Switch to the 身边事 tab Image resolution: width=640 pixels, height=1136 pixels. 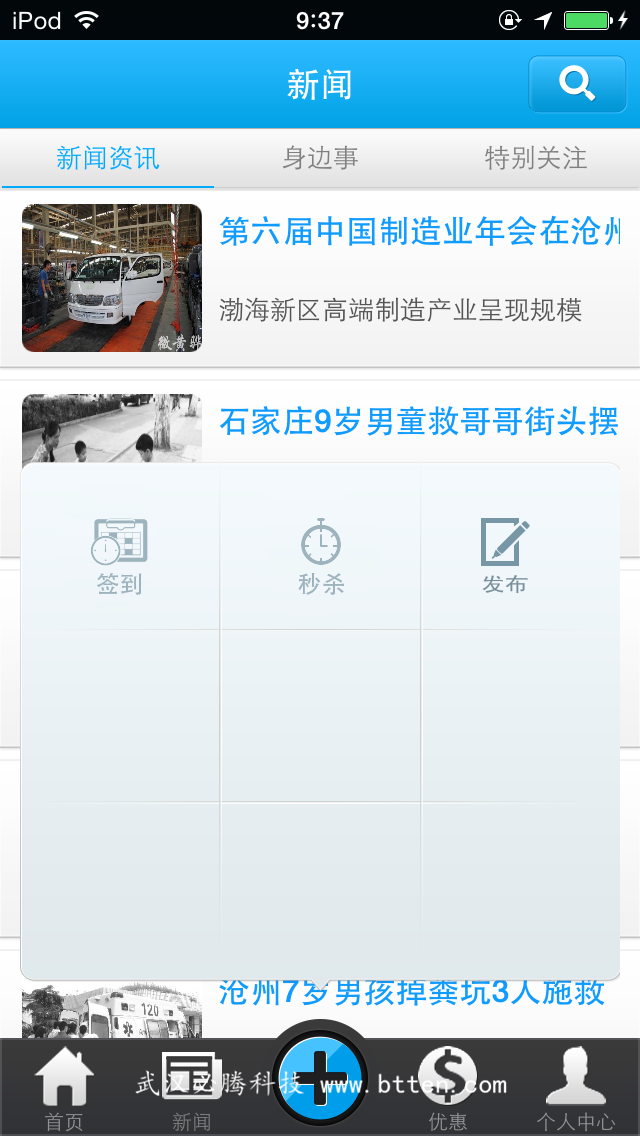pyautogui.click(x=320, y=158)
